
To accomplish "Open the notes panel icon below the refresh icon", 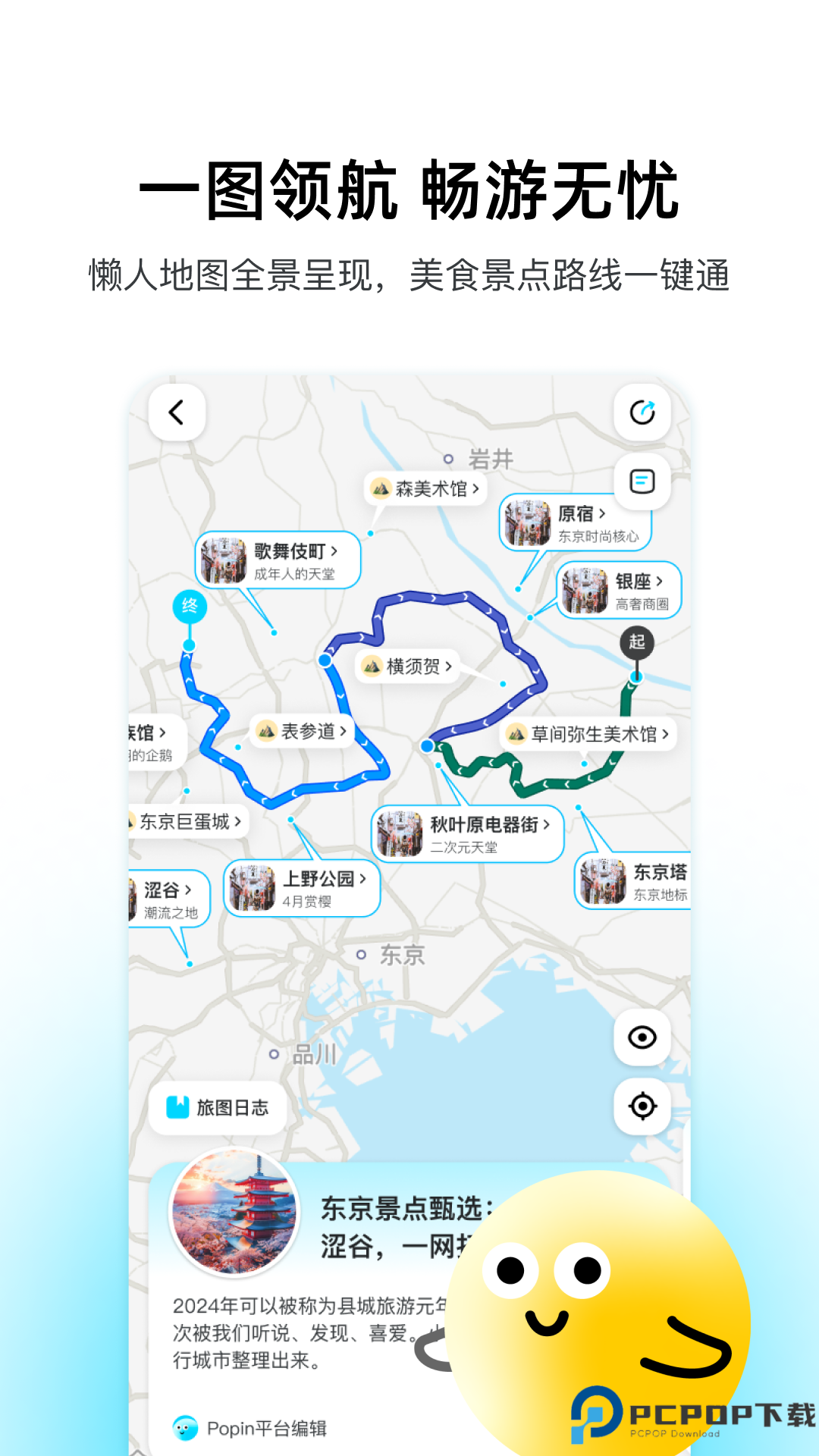I will click(642, 482).
